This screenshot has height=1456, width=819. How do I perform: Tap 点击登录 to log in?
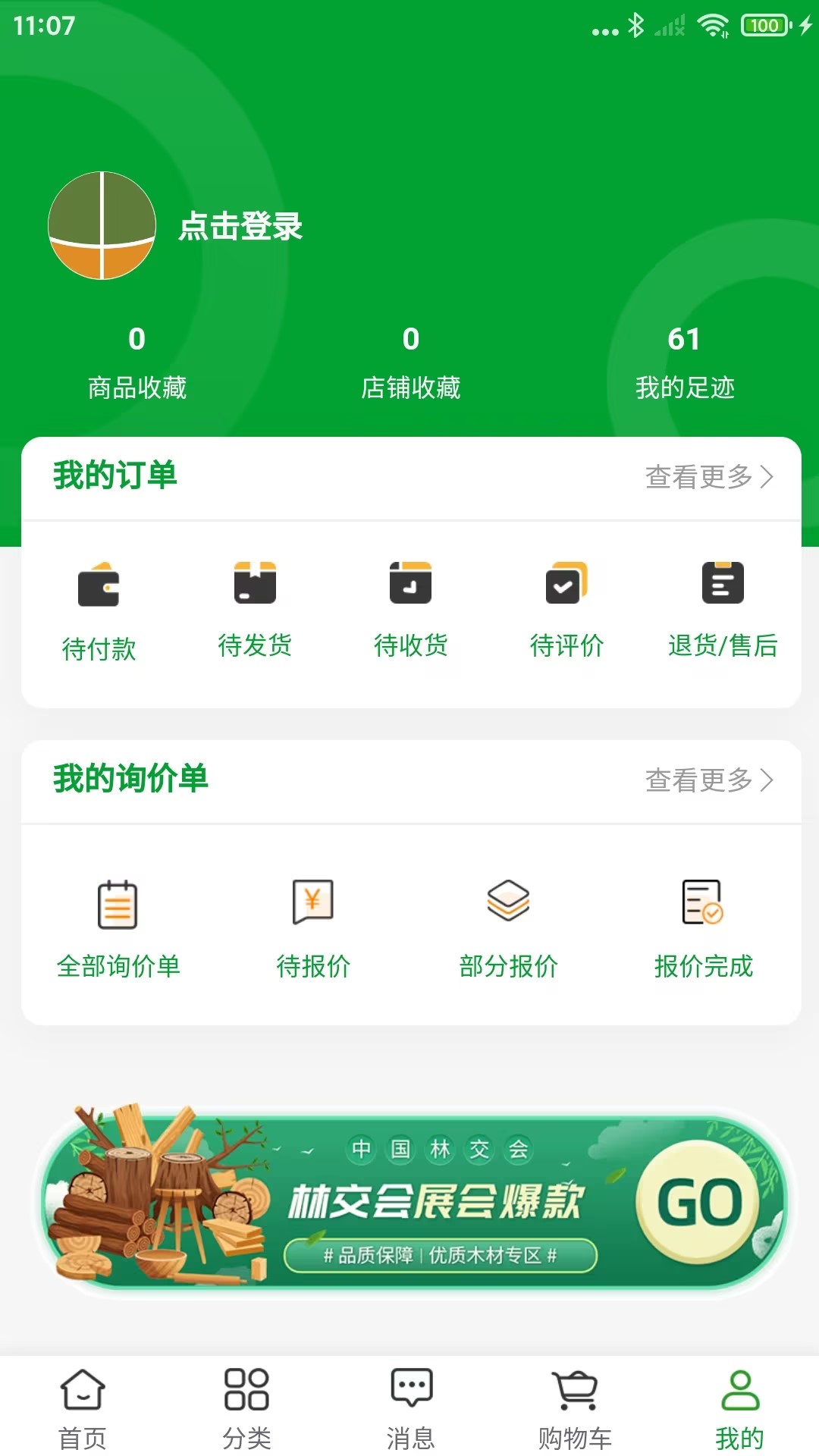point(241,225)
